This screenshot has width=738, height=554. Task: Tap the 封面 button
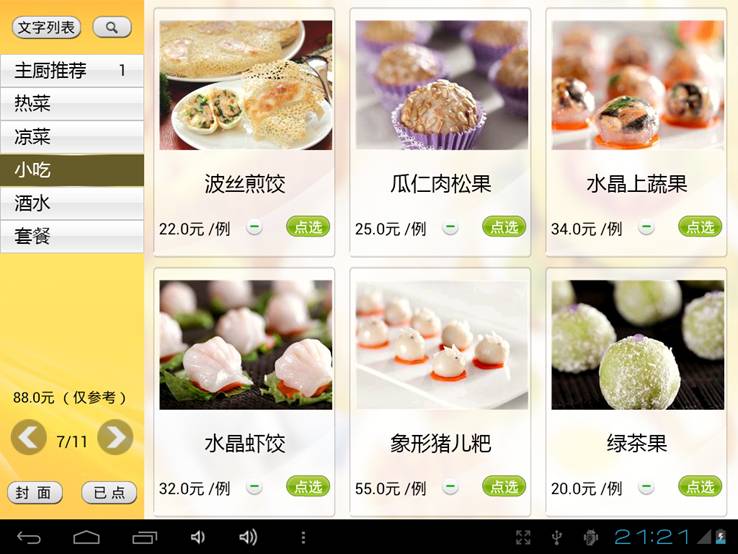coord(35,493)
